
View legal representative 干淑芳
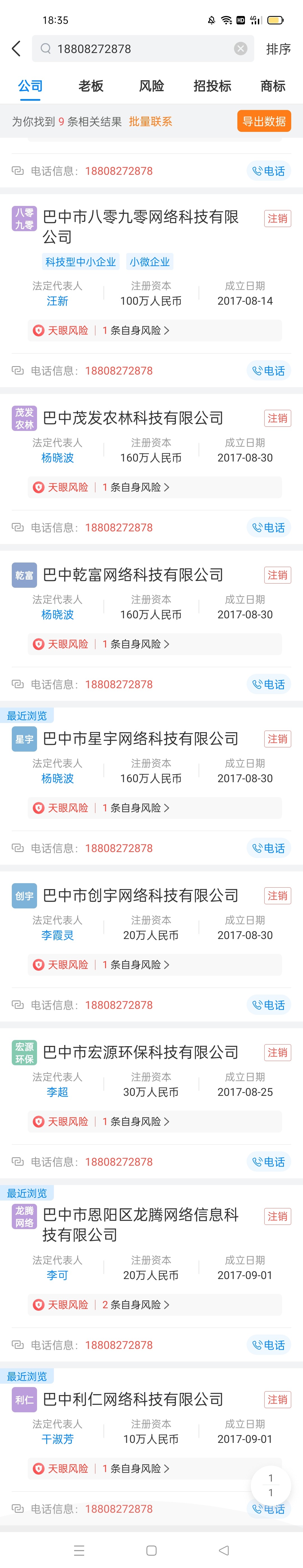point(57,1439)
